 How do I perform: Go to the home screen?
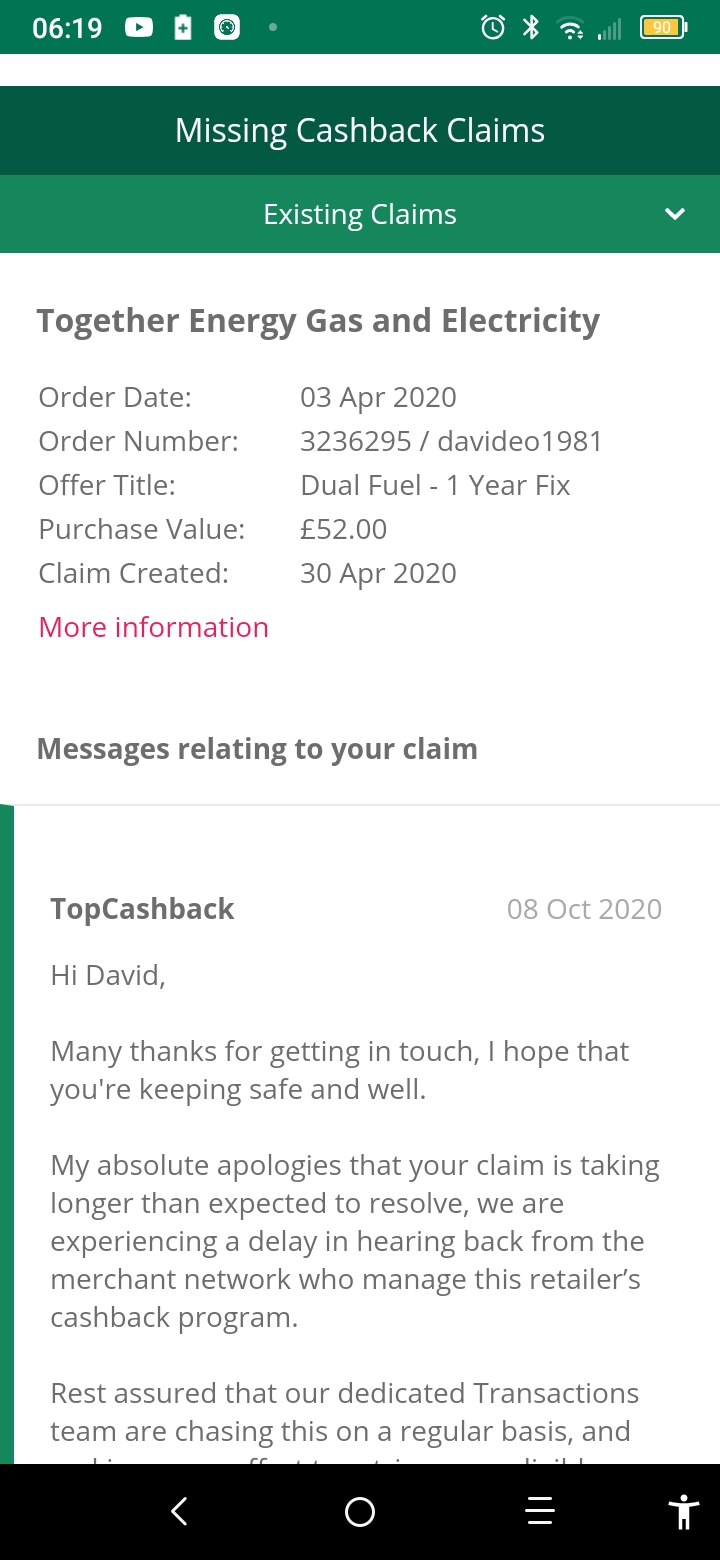click(x=360, y=1511)
